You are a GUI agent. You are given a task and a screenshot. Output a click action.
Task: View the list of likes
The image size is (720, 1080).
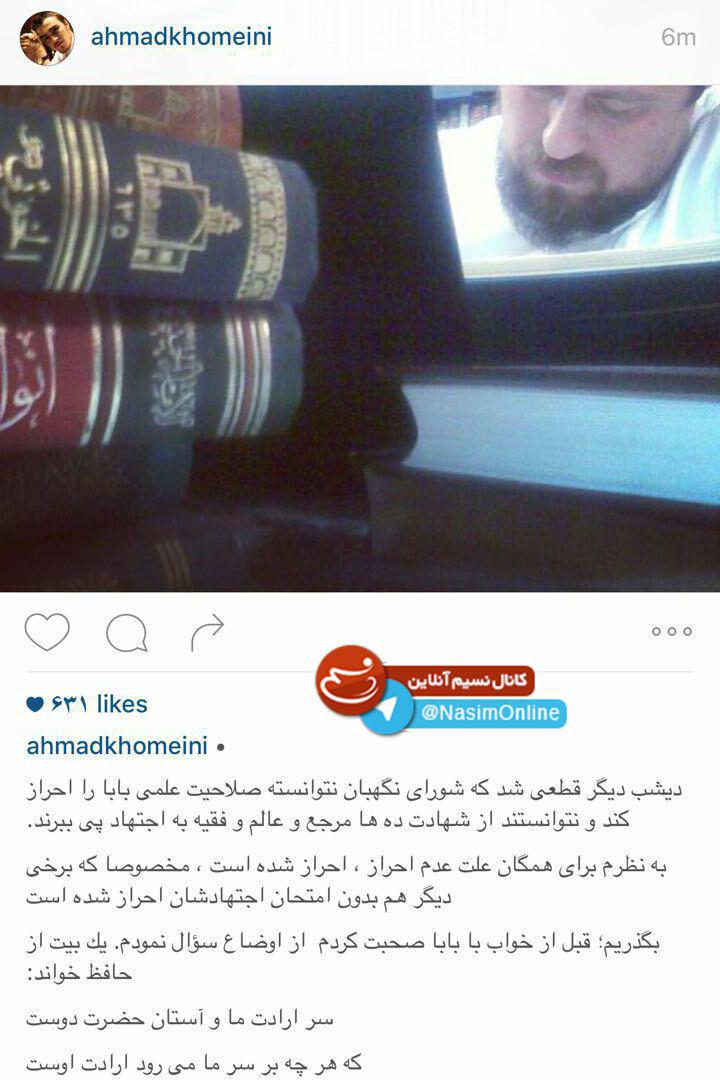tap(87, 704)
